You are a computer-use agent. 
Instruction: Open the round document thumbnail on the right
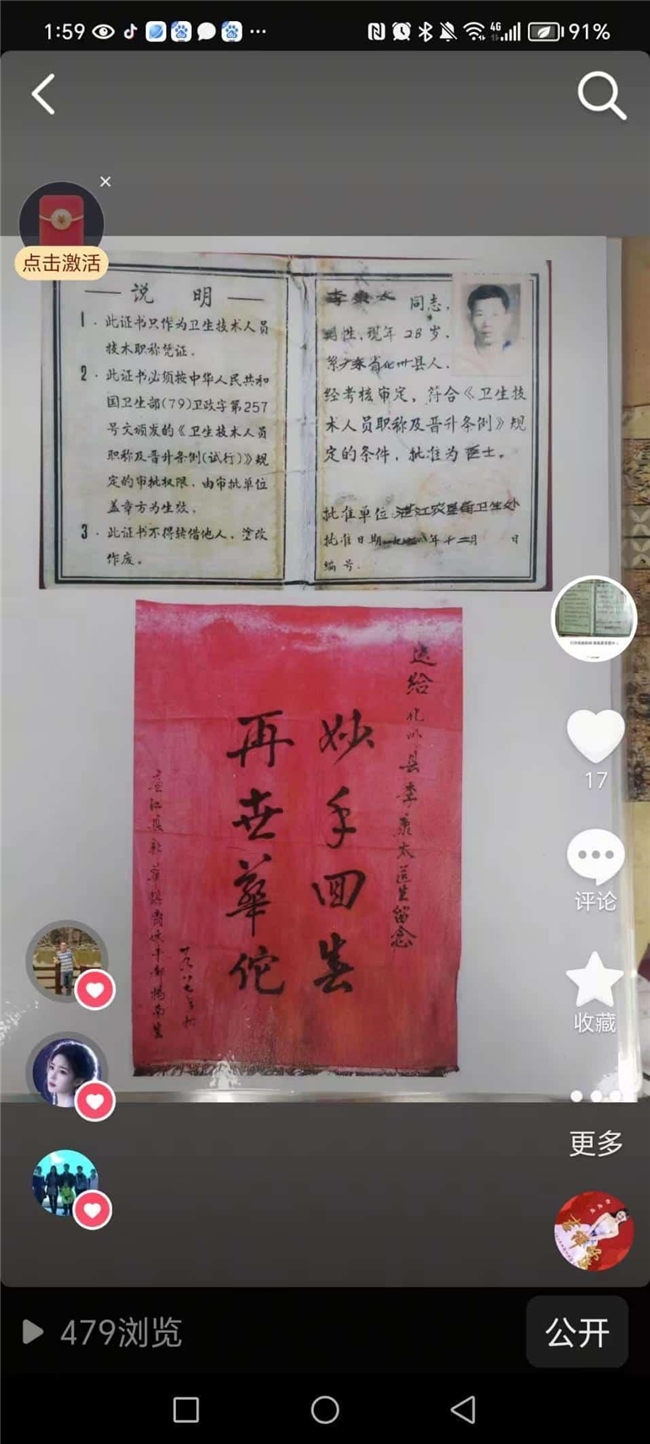(595, 618)
